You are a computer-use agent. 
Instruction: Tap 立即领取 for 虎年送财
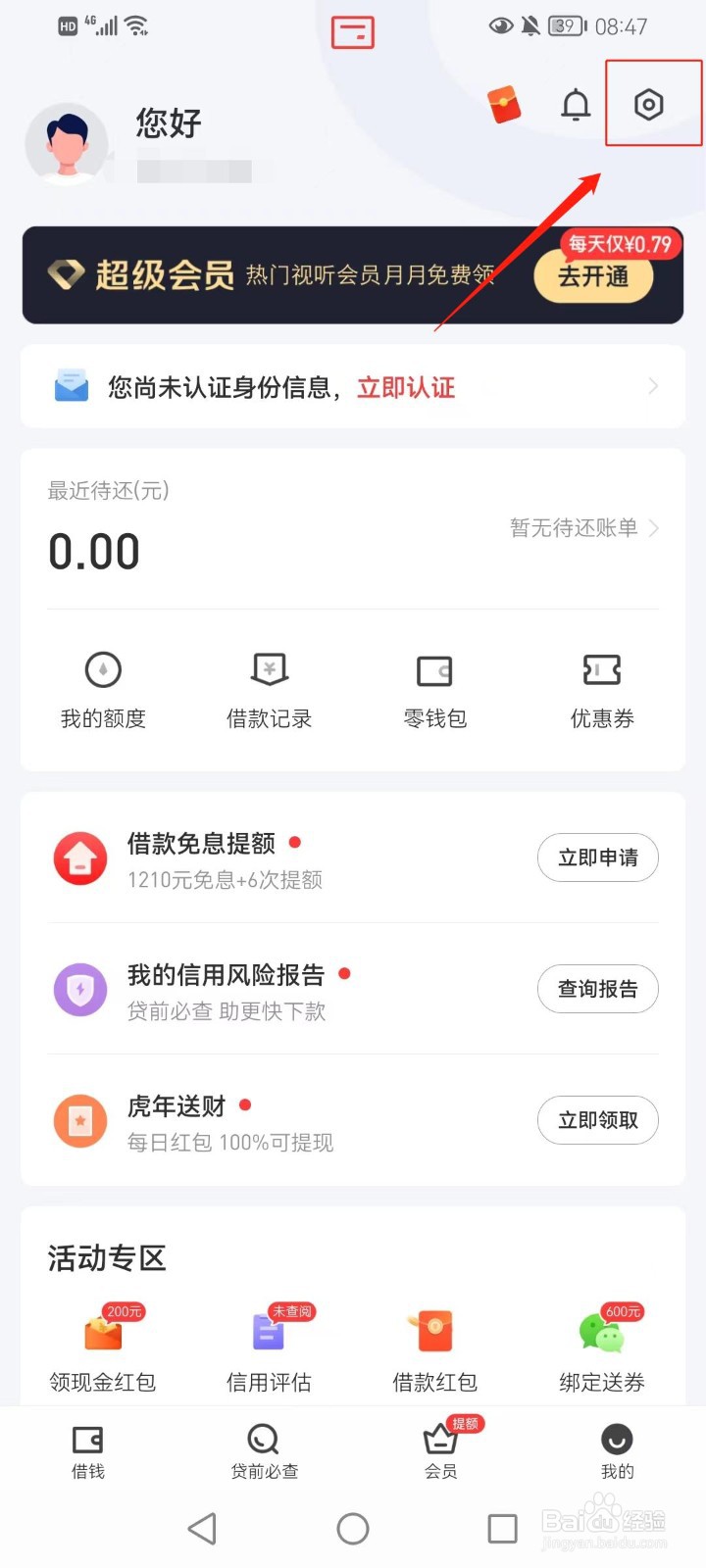coord(597,1120)
